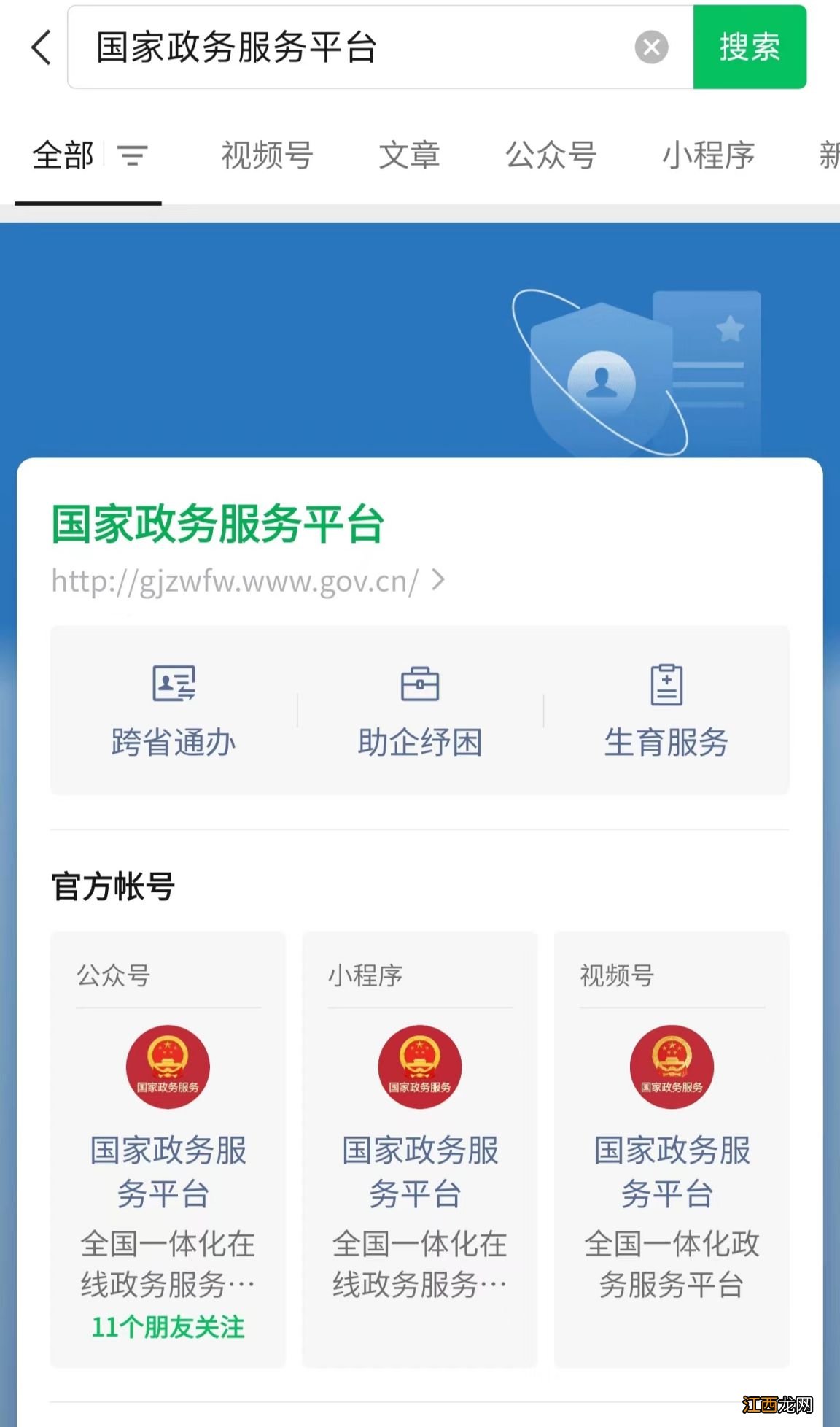840x1427 pixels.
Task: Tap the red 国家政务服务 小程序 logo
Action: click(420, 1067)
